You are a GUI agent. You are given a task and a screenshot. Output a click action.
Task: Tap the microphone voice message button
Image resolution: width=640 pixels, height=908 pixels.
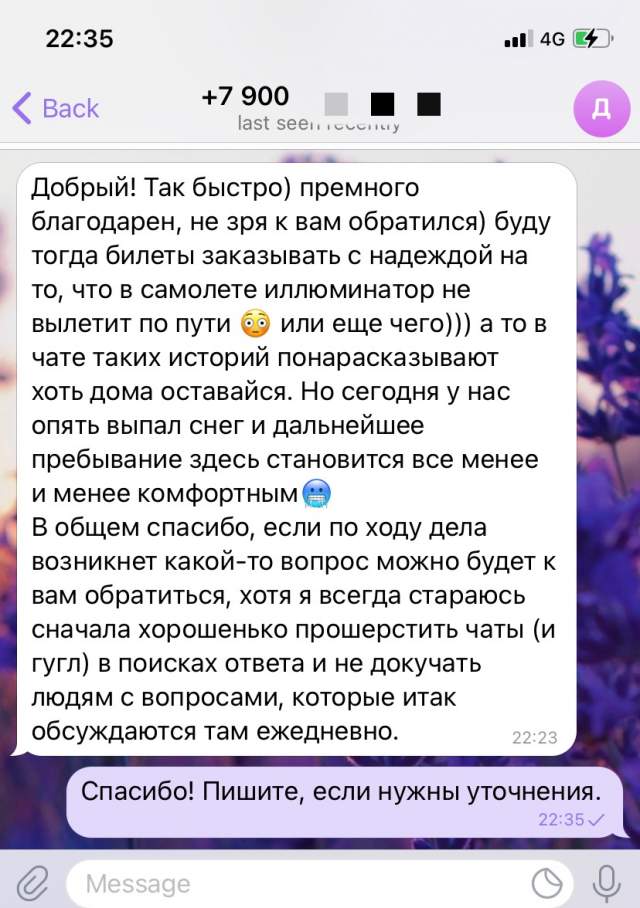604,882
